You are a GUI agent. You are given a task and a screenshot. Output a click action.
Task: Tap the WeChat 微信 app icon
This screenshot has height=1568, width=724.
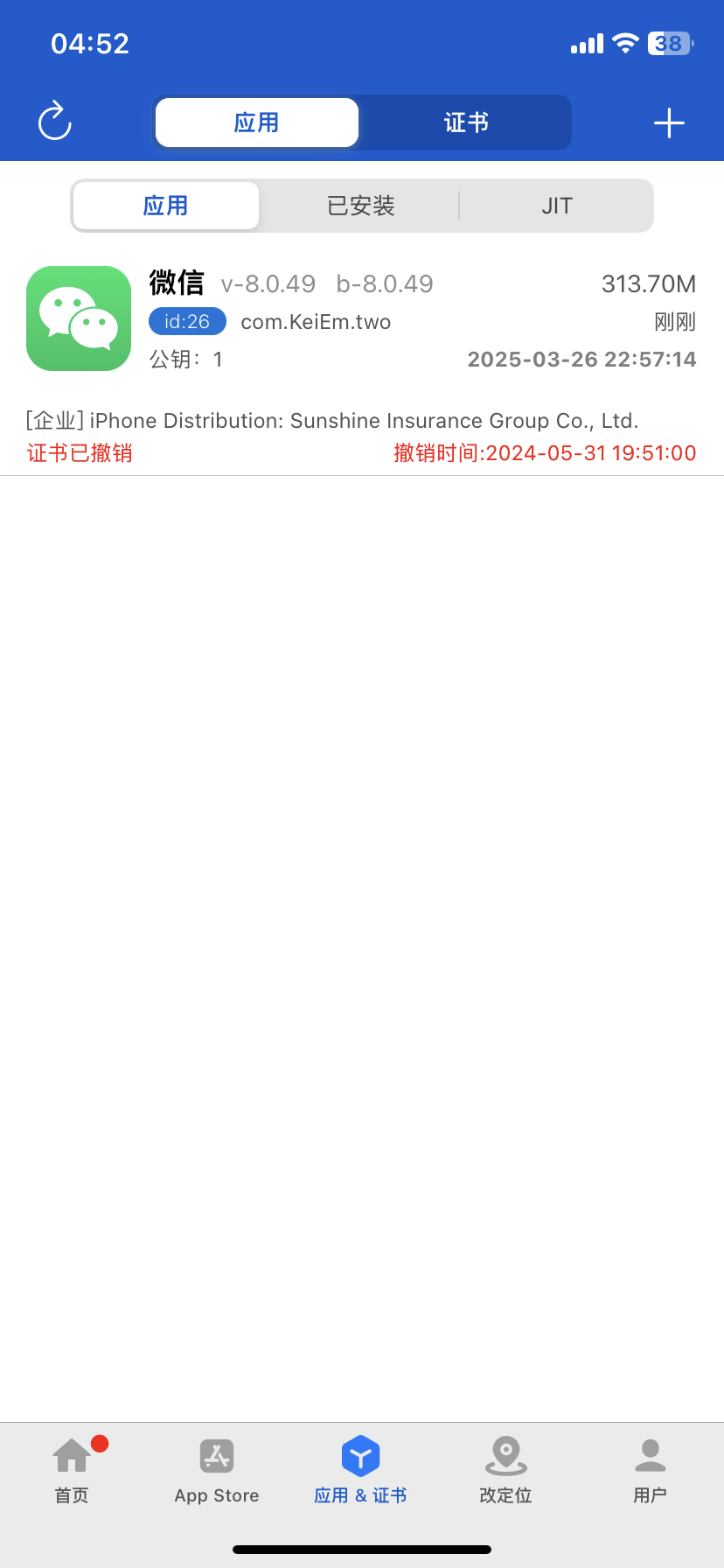coord(78,318)
